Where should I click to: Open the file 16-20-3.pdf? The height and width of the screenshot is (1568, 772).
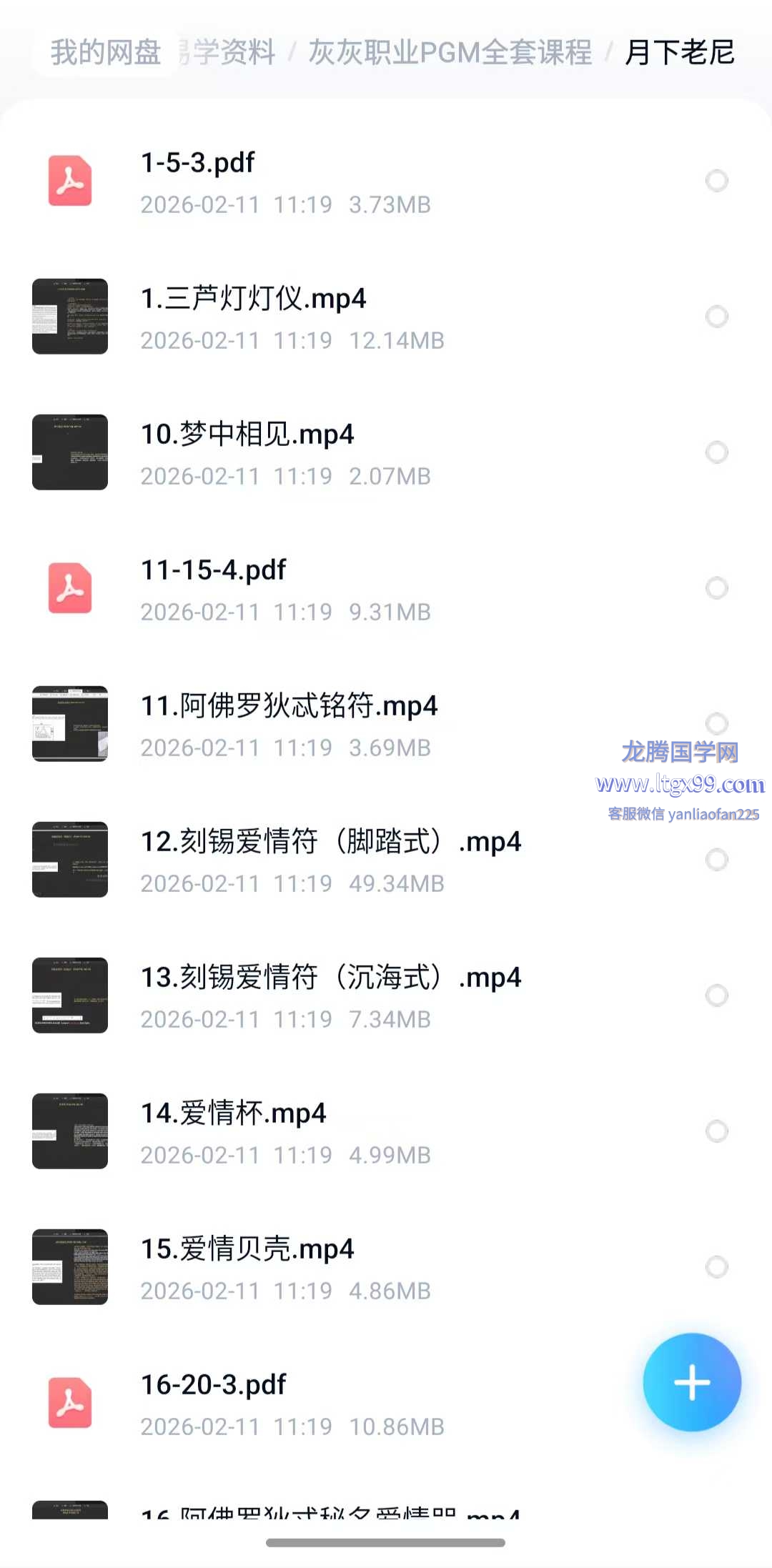(213, 1385)
